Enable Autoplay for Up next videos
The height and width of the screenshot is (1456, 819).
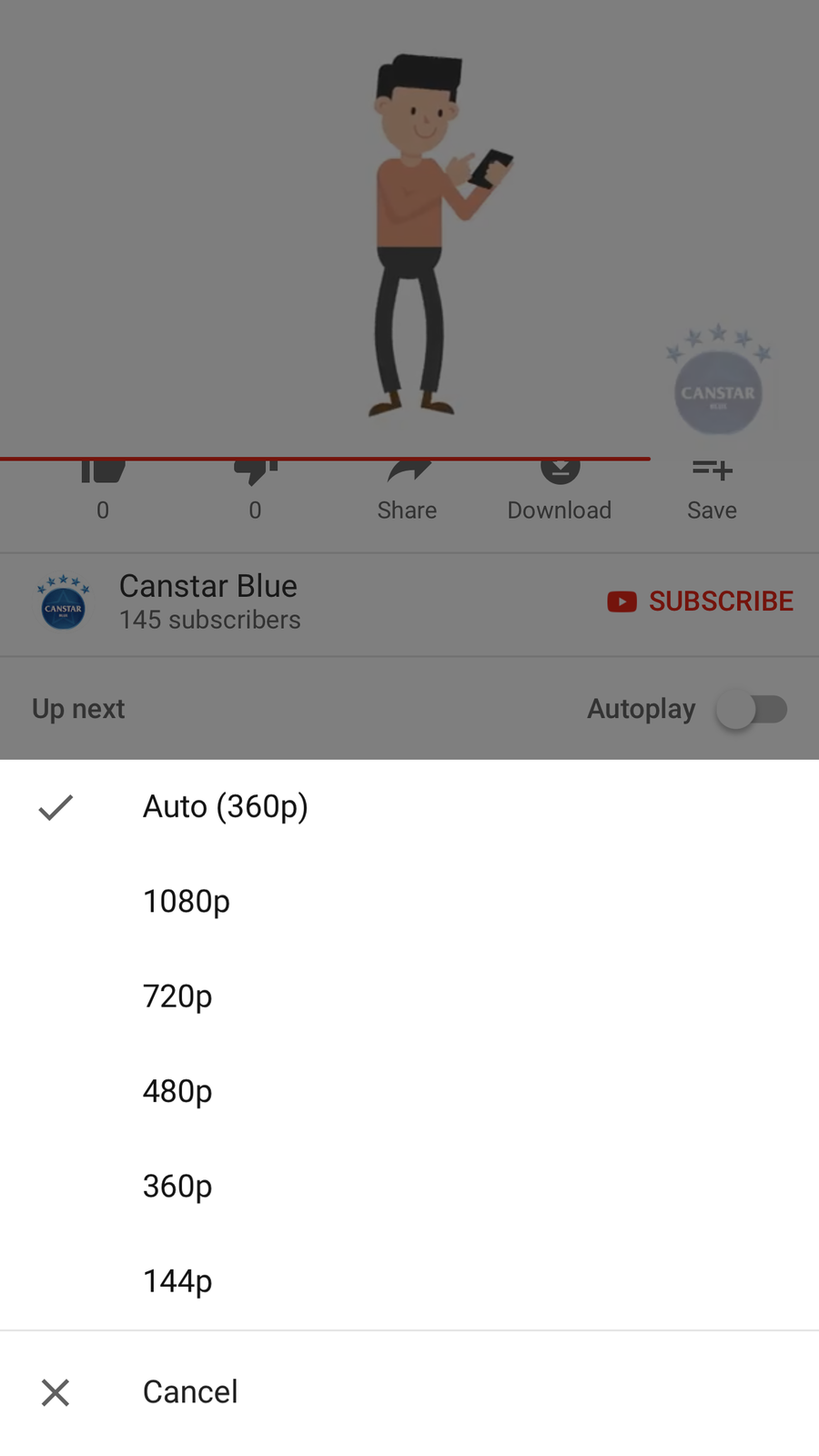click(752, 709)
